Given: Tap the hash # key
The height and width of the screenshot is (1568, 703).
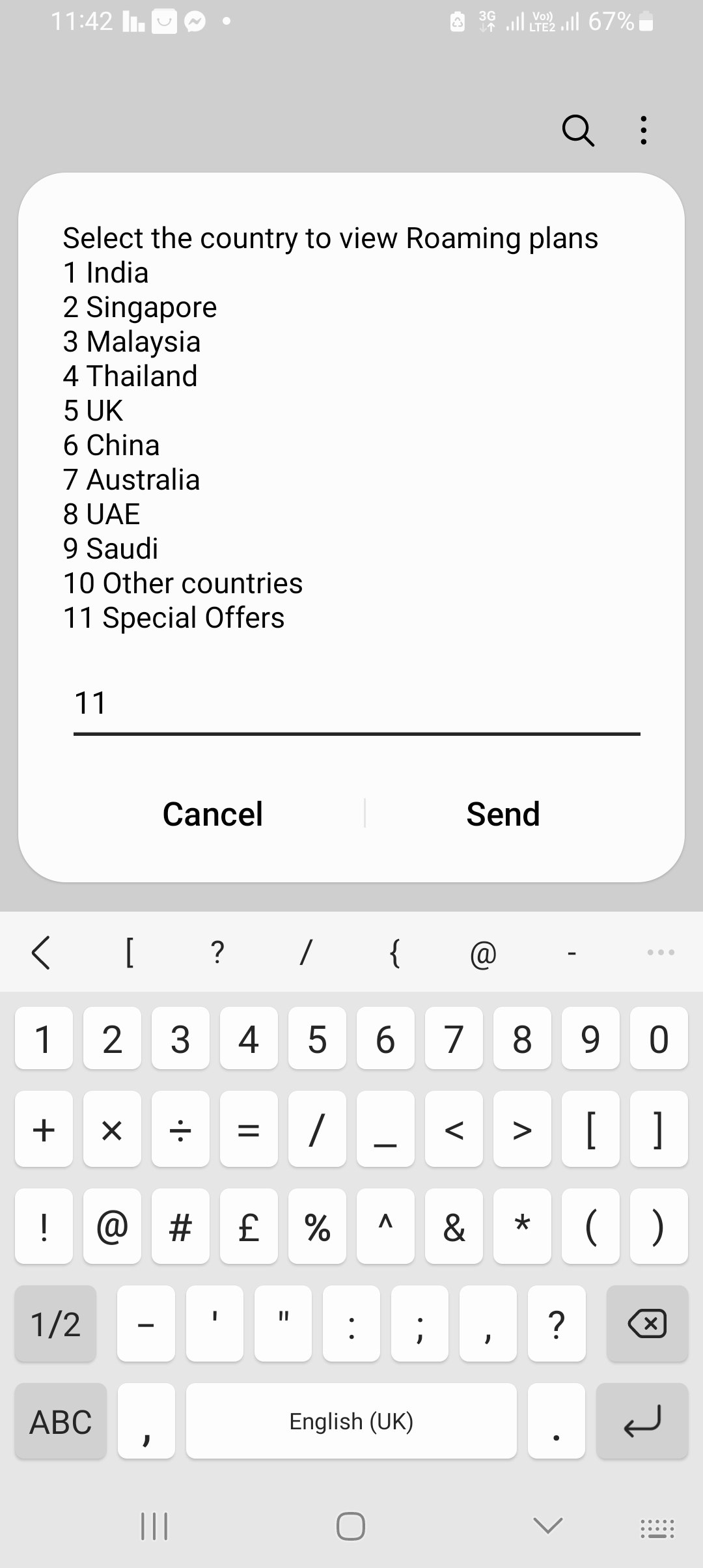Looking at the screenshot, I should [x=180, y=1227].
